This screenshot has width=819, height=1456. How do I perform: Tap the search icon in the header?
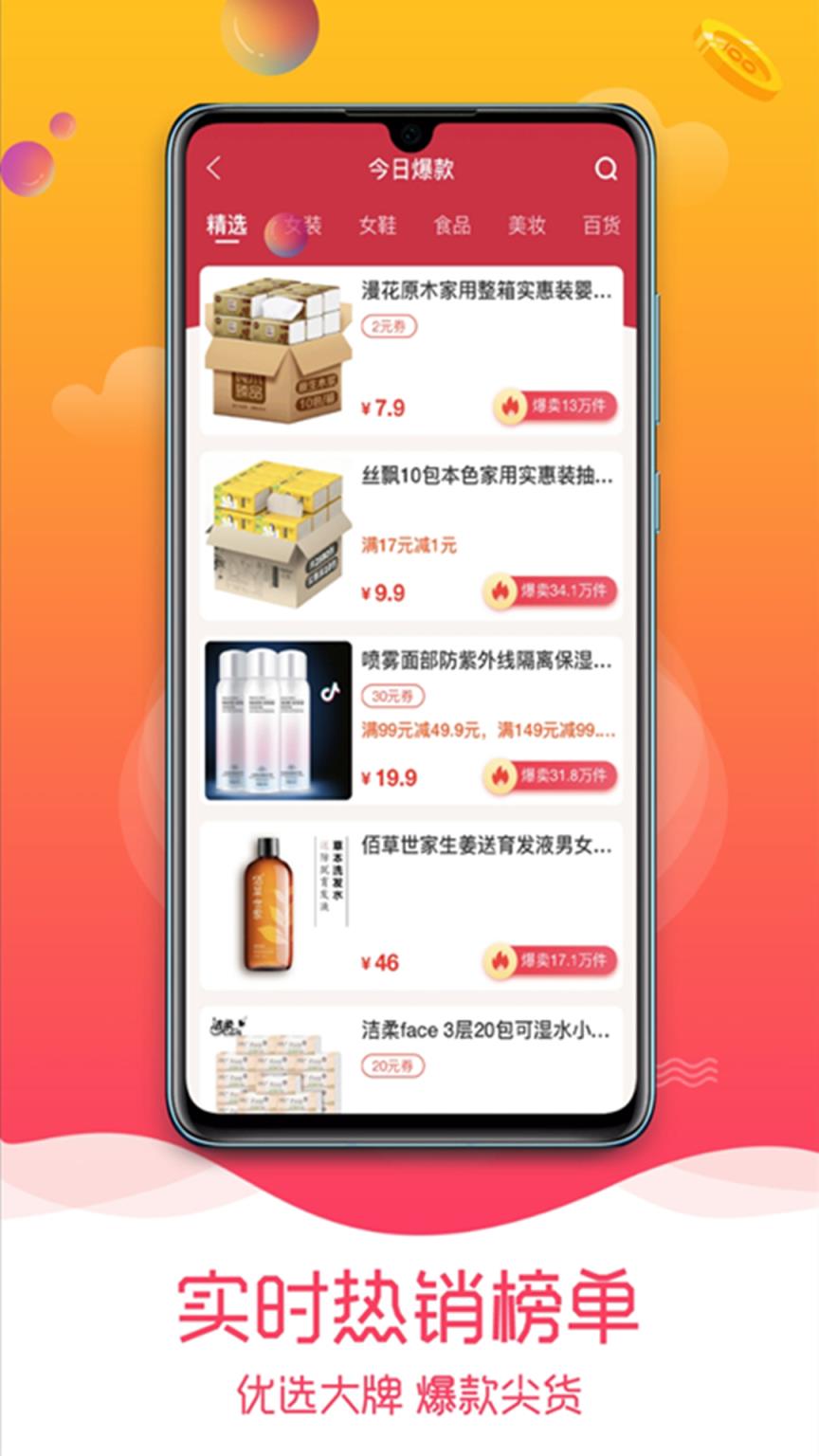coord(604,168)
